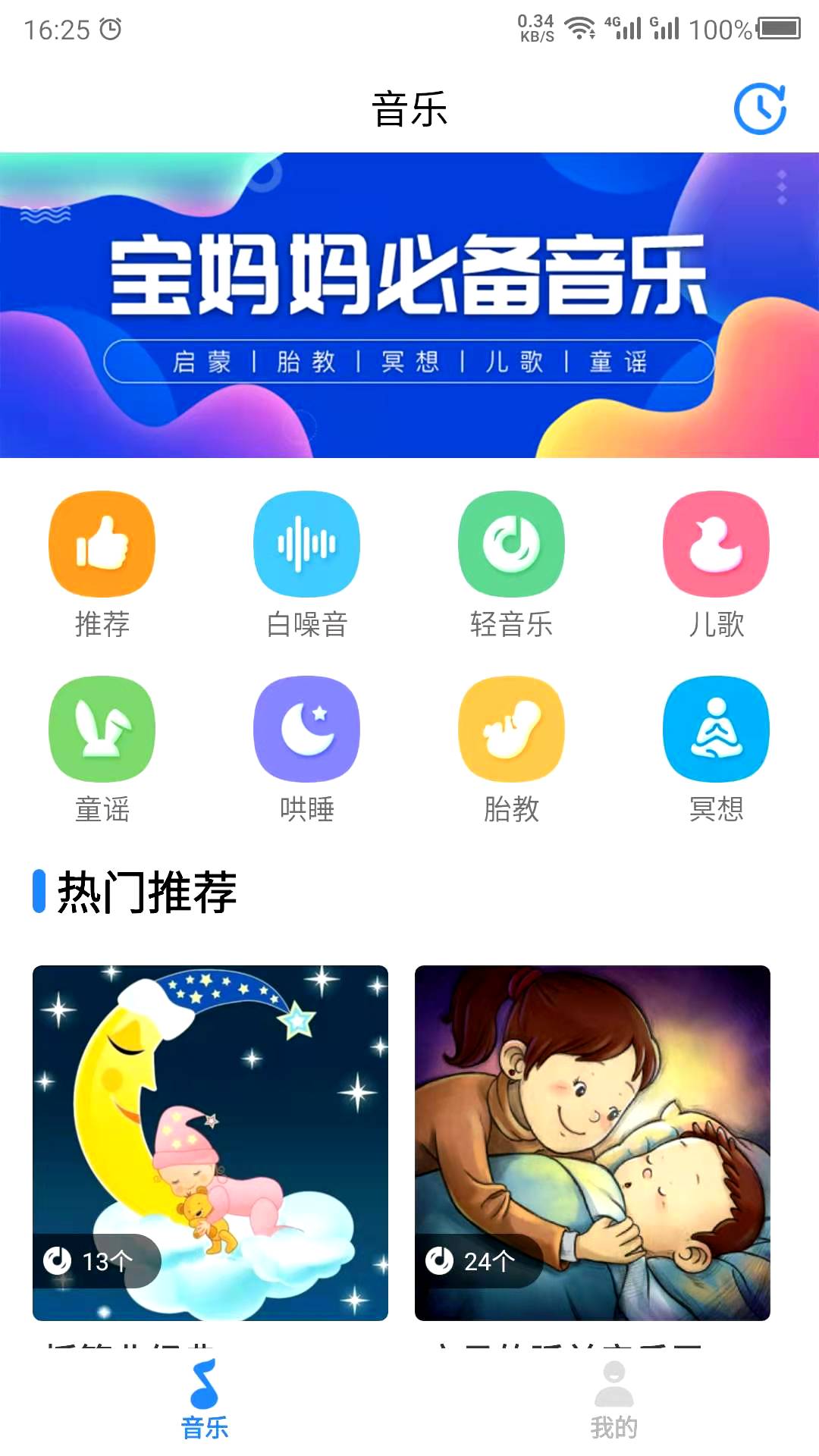The image size is (819, 1456).
Task: Open the bedtime album with 24个 tracks
Action: (592, 1142)
